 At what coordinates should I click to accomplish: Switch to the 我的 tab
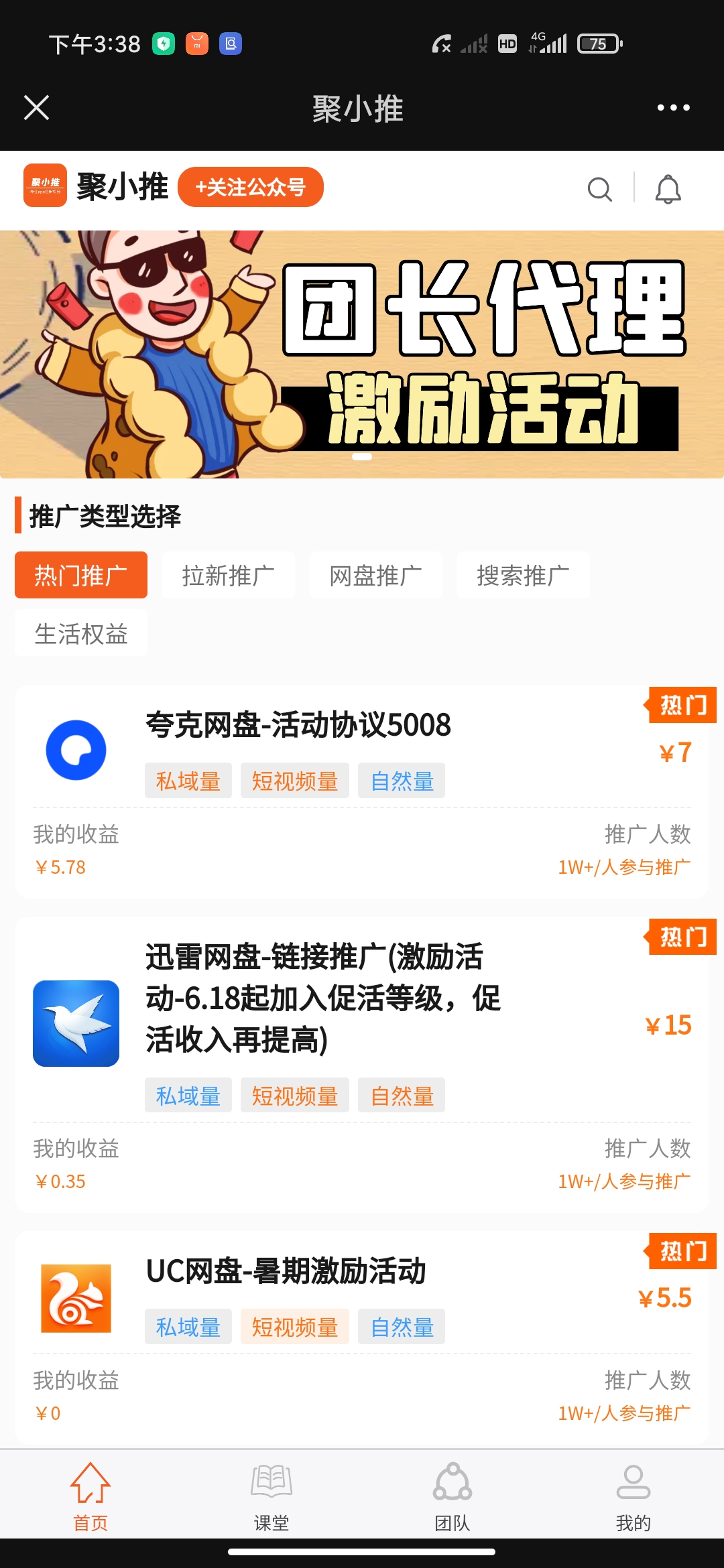[x=633, y=1494]
